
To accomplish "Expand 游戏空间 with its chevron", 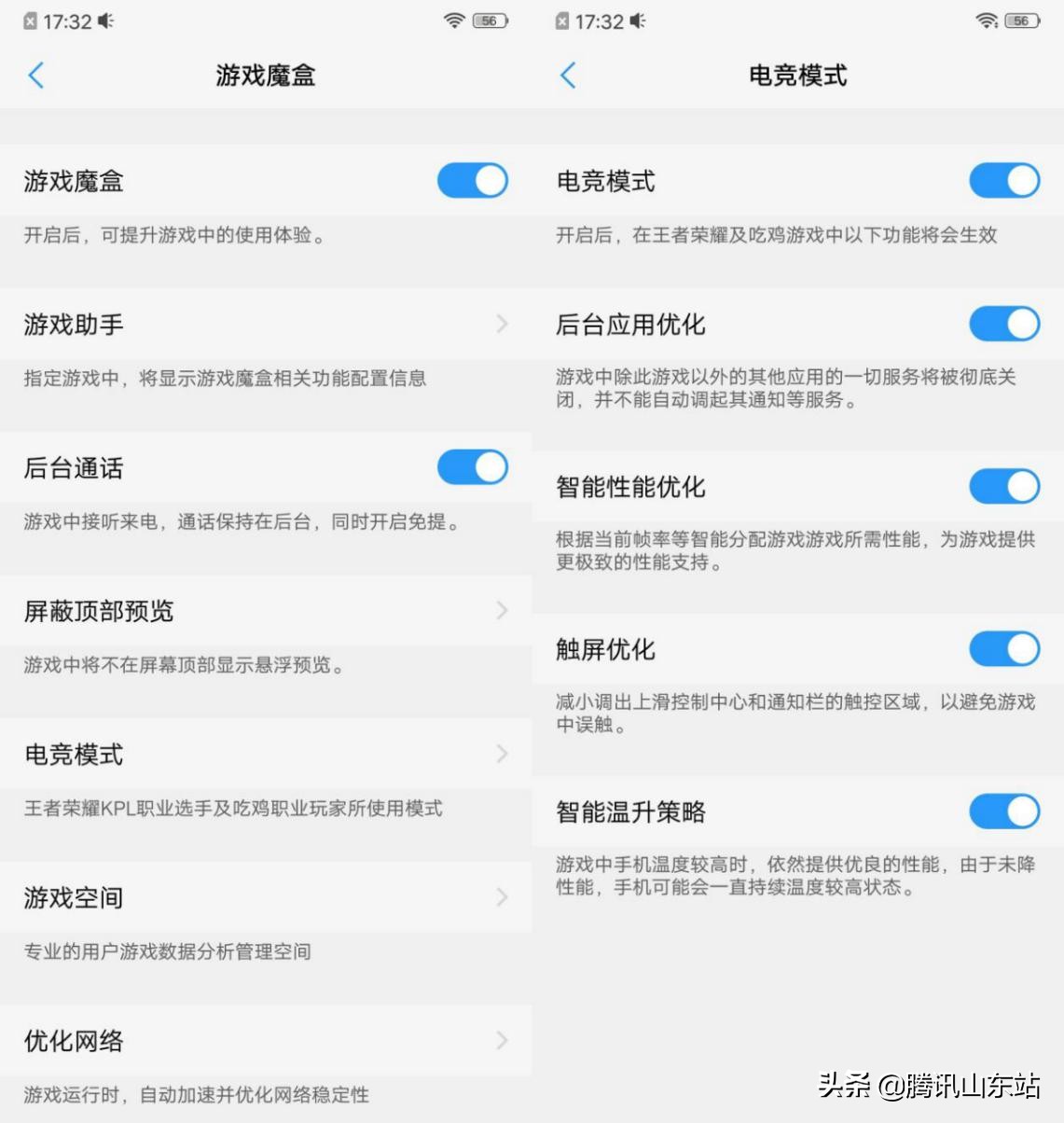I will 503,897.
